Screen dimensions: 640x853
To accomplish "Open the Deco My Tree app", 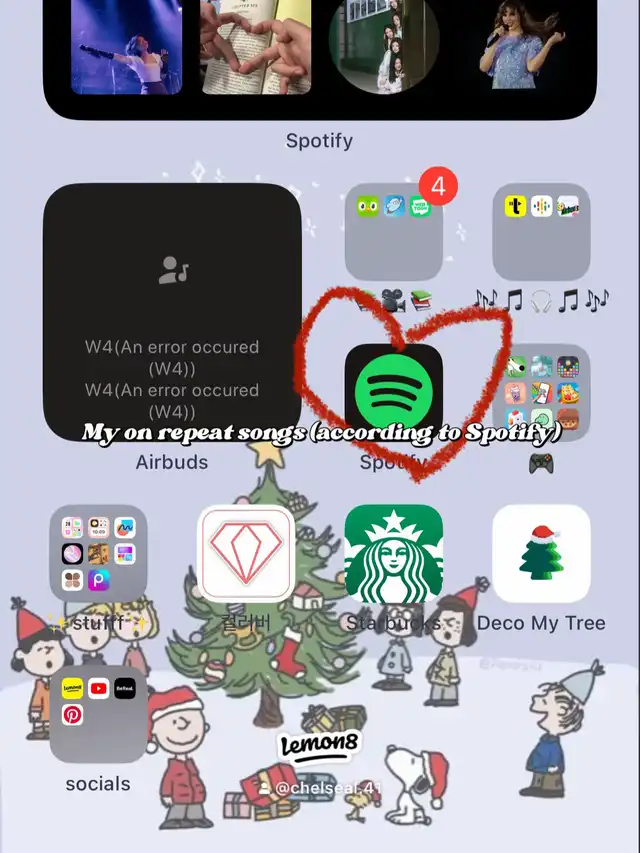I will [x=541, y=553].
